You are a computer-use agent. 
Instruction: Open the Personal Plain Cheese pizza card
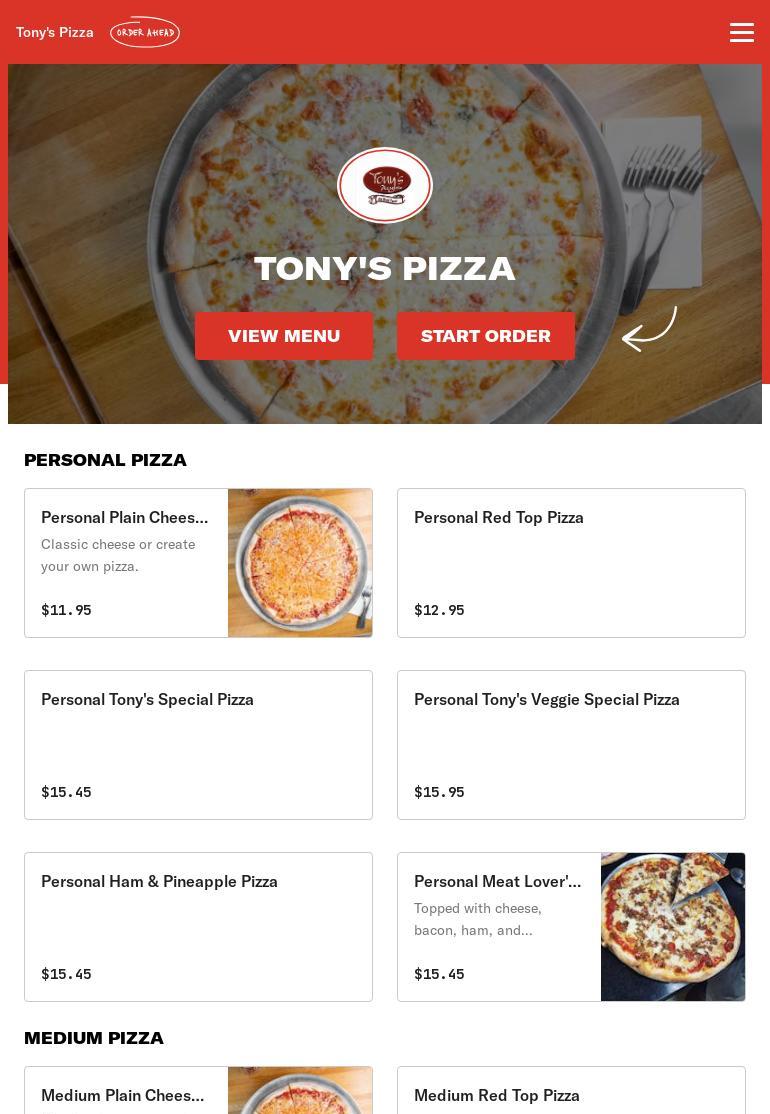click(x=198, y=563)
